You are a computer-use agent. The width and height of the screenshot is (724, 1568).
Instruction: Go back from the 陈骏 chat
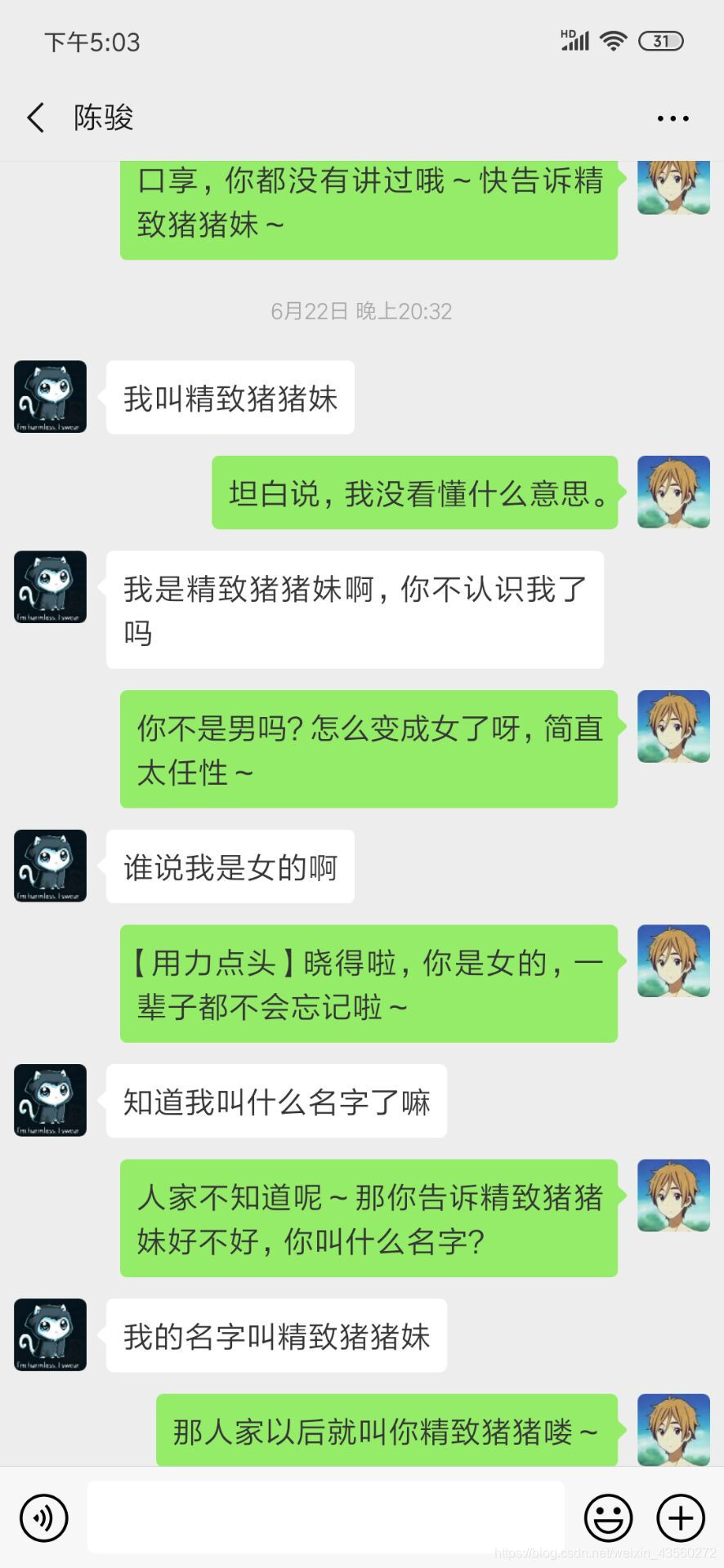tap(36, 118)
